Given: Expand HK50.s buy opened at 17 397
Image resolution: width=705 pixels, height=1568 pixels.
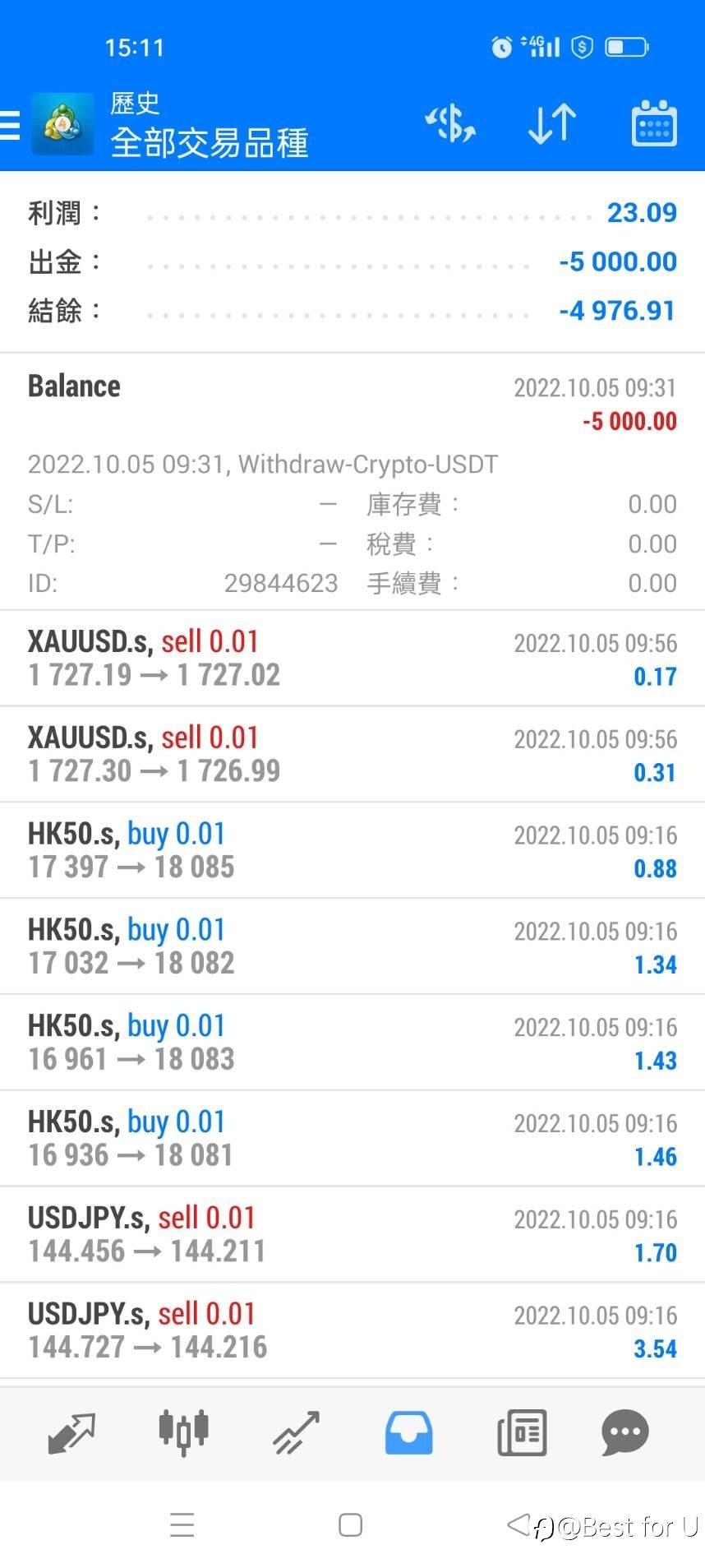Looking at the screenshot, I should [352, 850].
